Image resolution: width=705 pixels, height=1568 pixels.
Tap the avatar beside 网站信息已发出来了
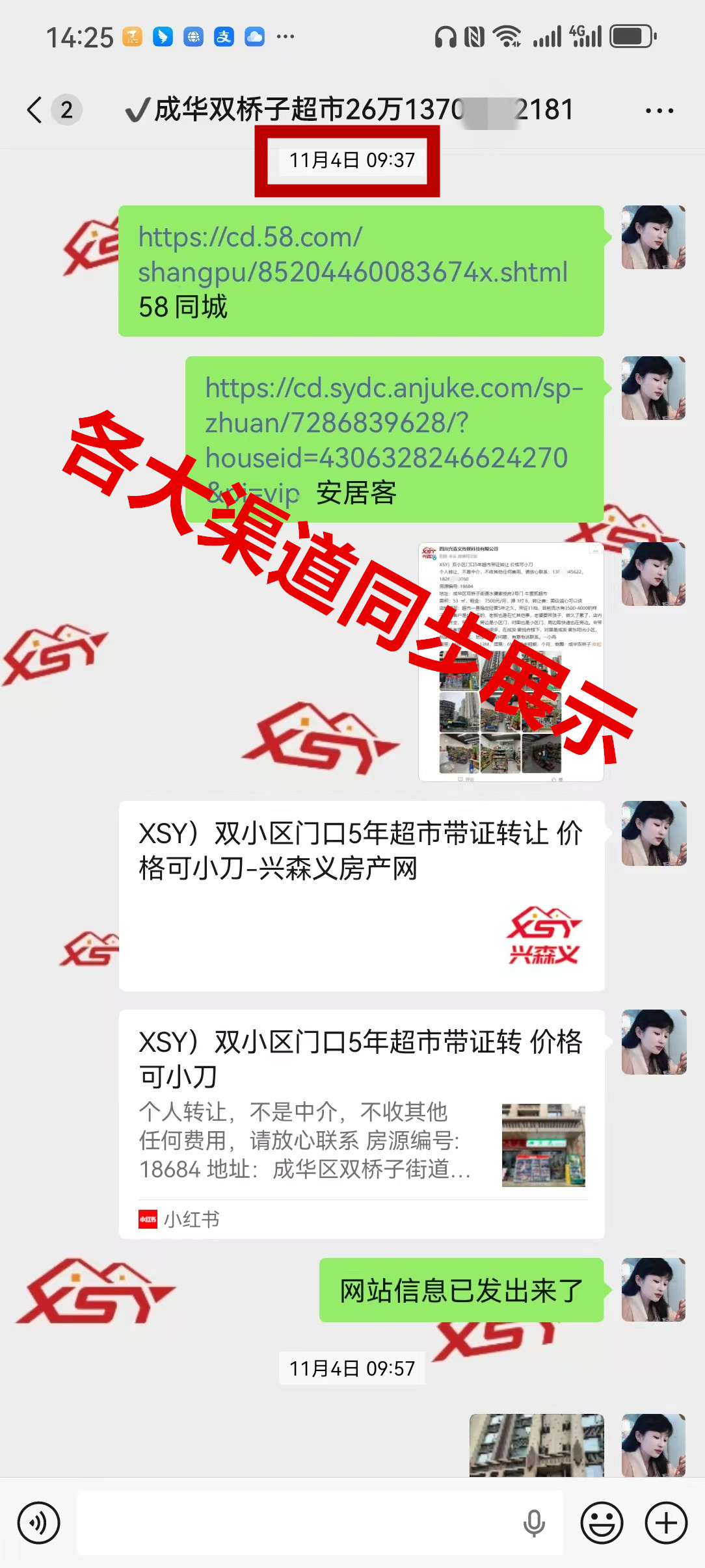click(654, 1289)
